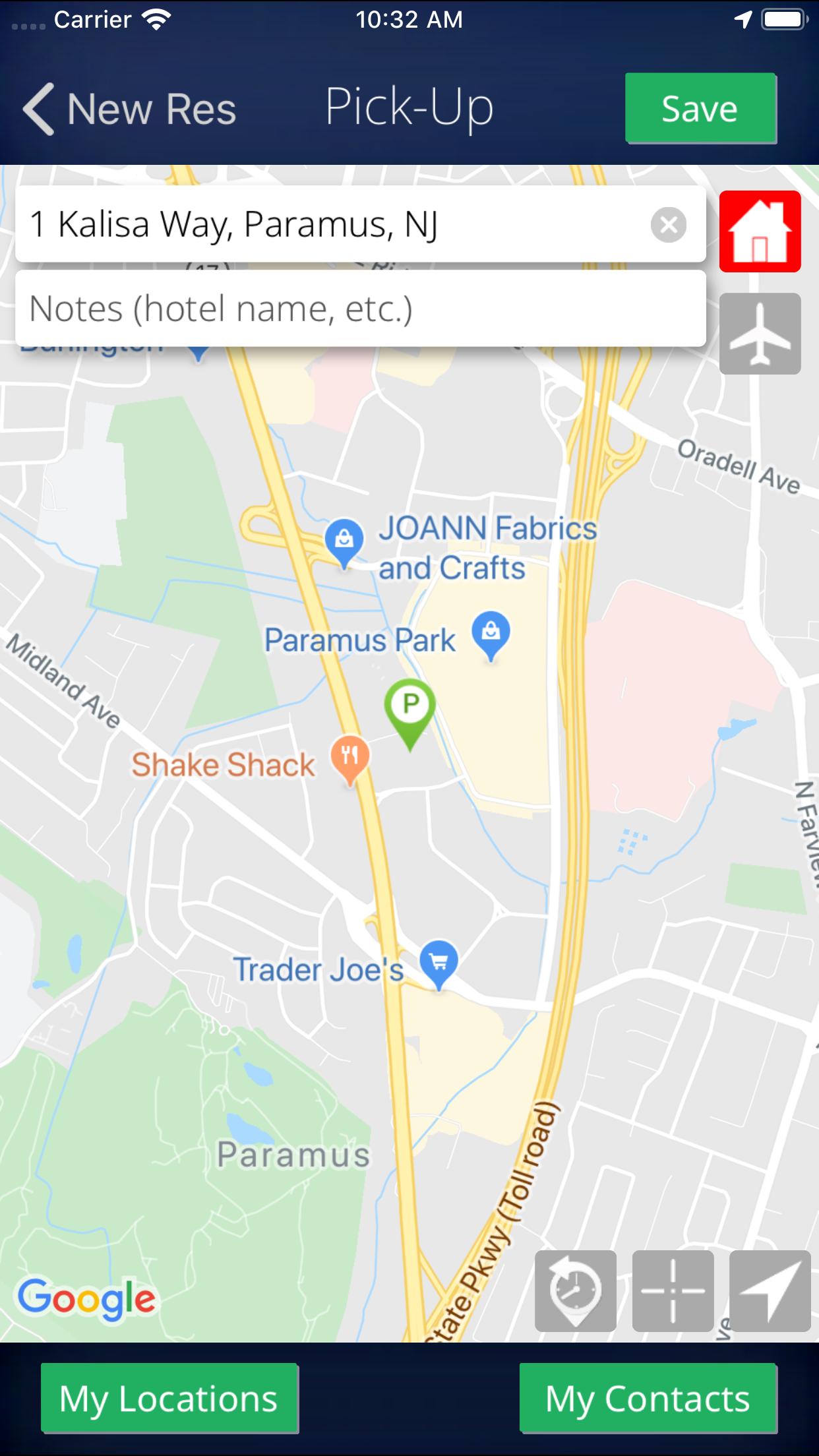Open My Locations
This screenshot has width=819, height=1456.
pos(169,1398)
